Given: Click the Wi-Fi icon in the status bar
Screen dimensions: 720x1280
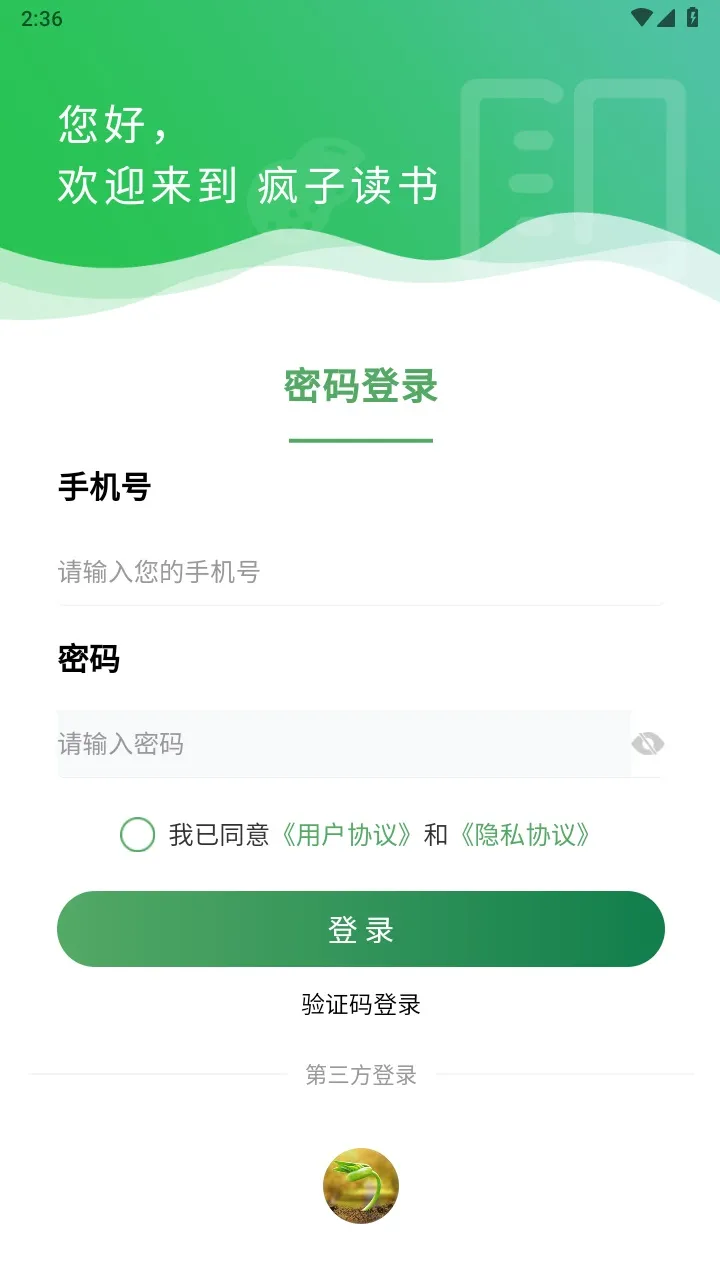Looking at the screenshot, I should [644, 16].
